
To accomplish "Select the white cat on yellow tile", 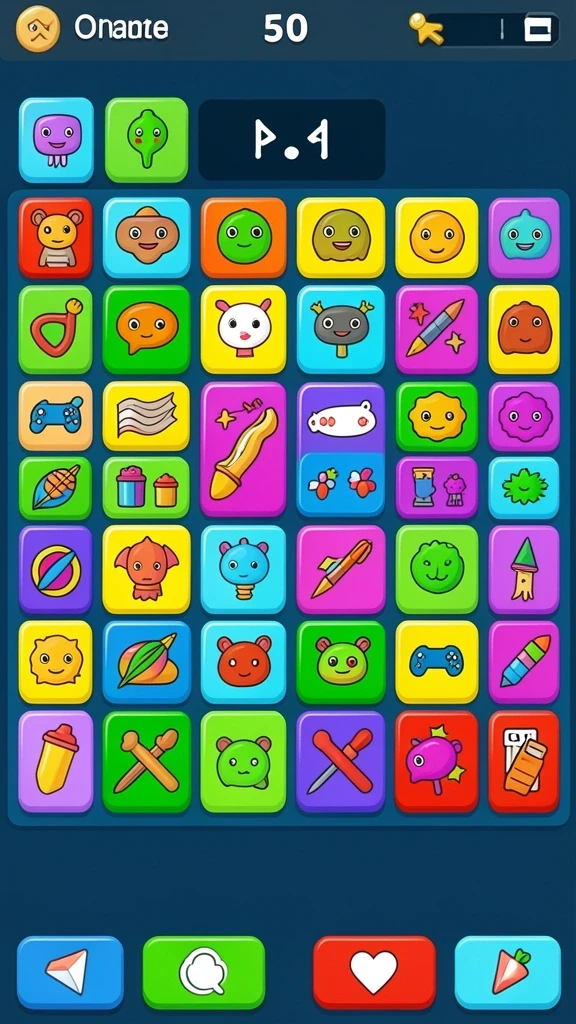I will pyautogui.click(x=244, y=329).
